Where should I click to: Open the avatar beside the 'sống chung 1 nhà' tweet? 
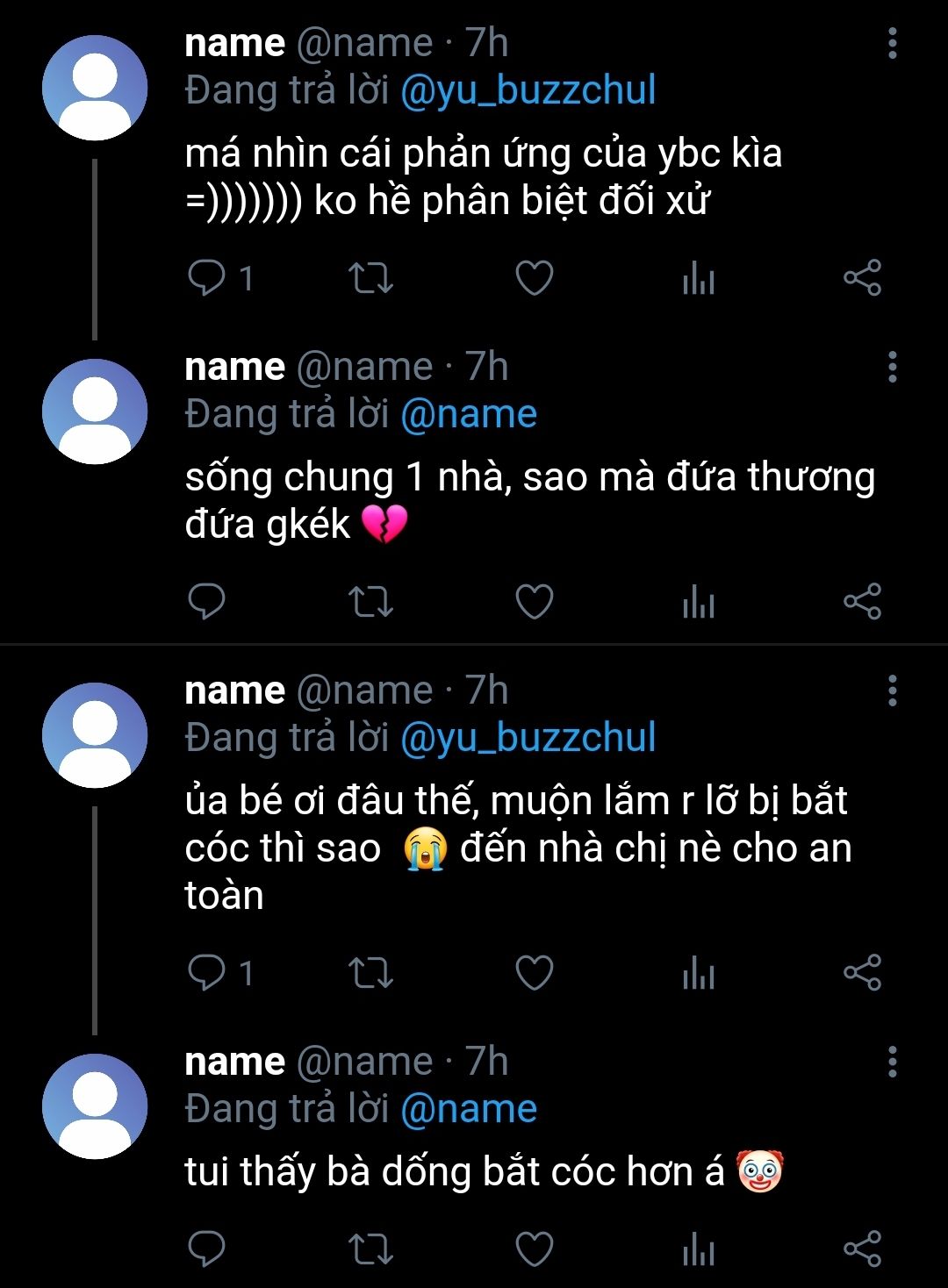point(95,411)
